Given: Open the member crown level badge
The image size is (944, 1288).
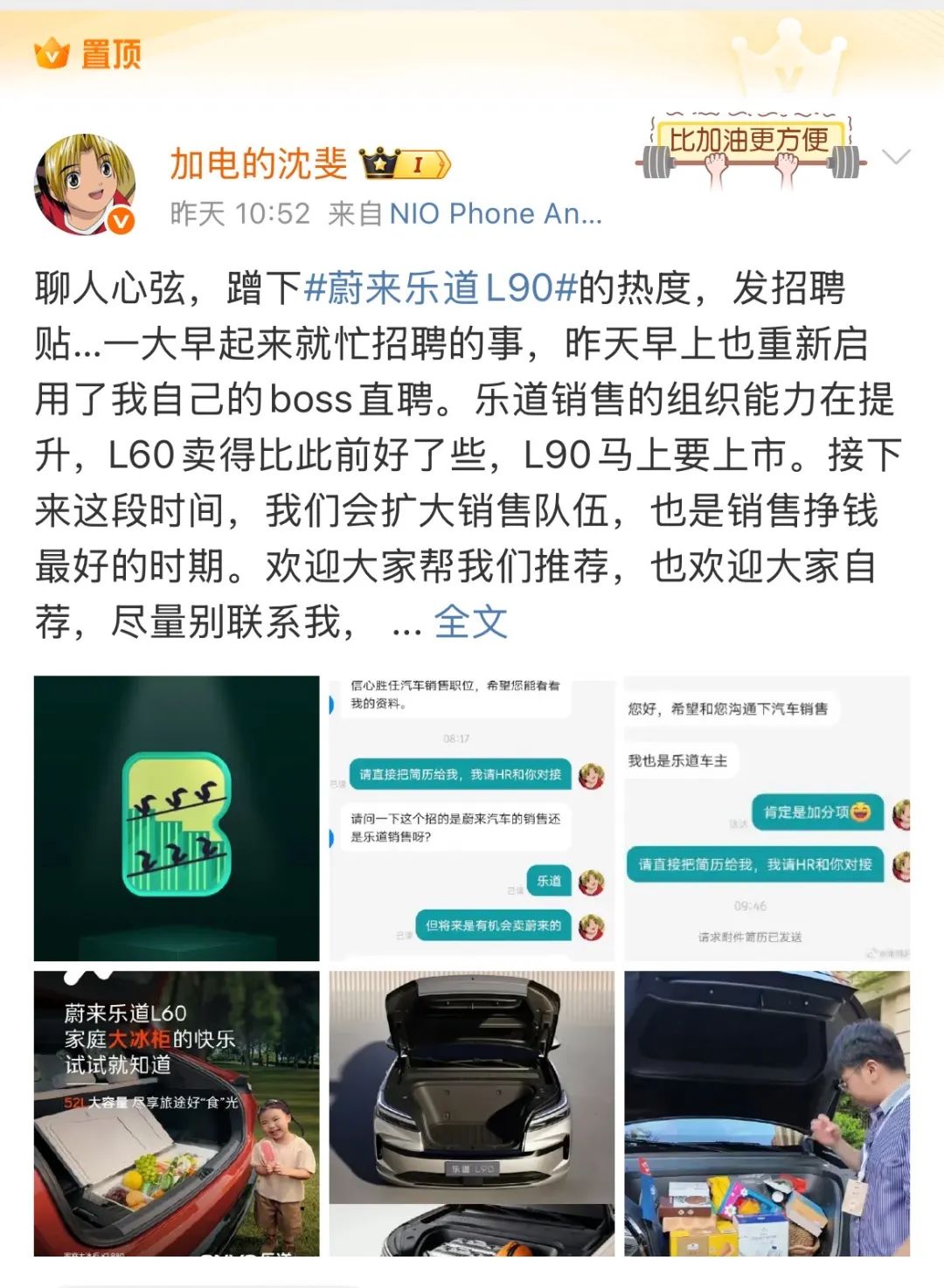Looking at the screenshot, I should (x=405, y=164).
